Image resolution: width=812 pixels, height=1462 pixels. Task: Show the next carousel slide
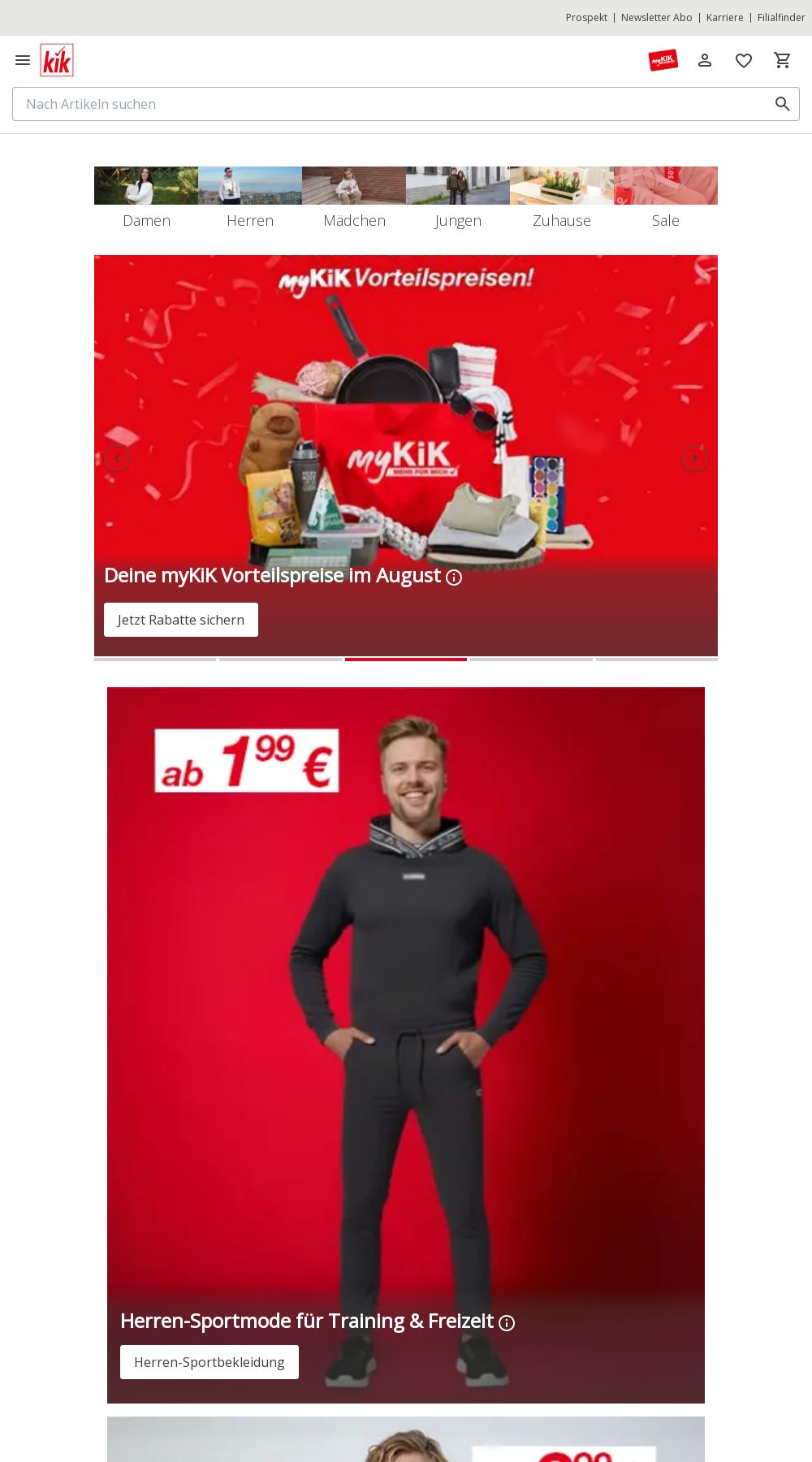694,458
